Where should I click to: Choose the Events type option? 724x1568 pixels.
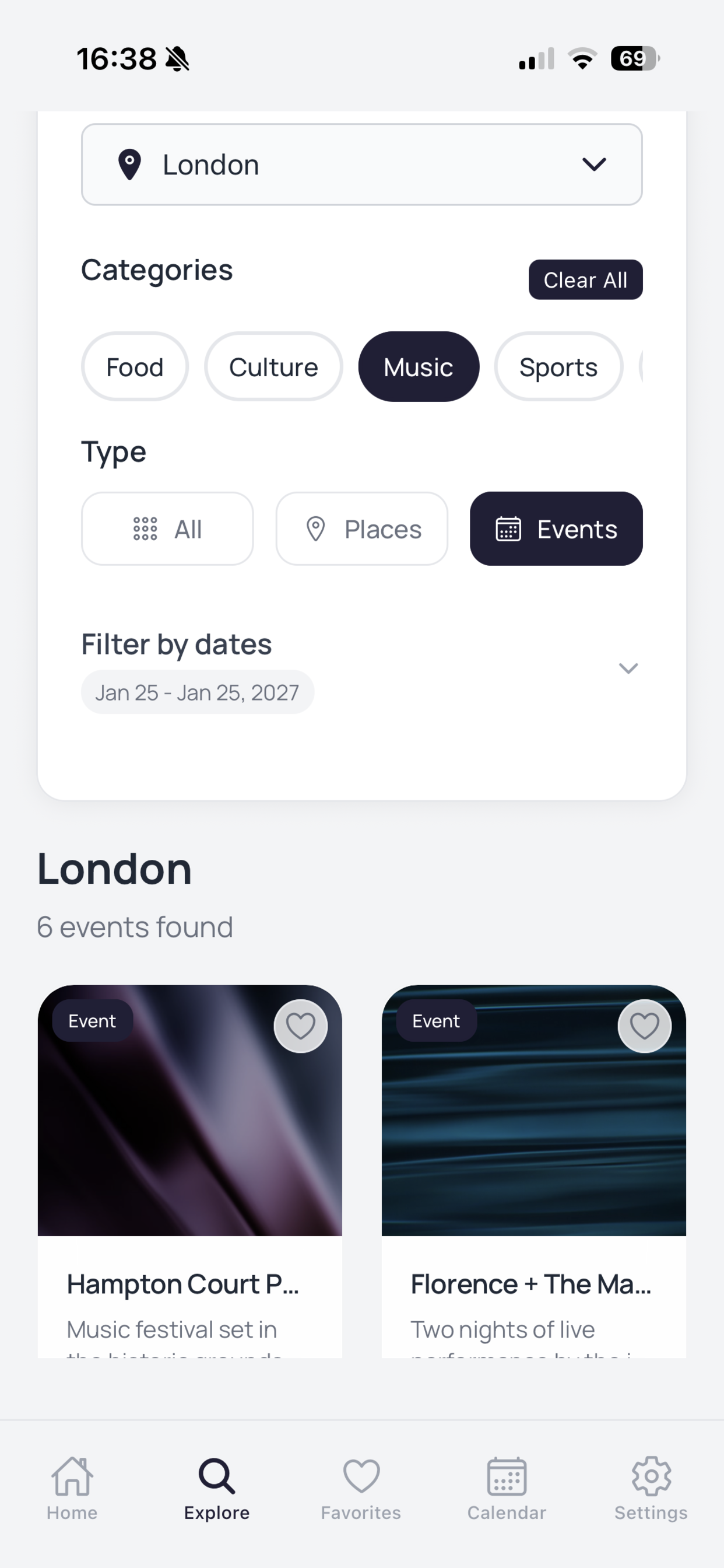coord(556,529)
